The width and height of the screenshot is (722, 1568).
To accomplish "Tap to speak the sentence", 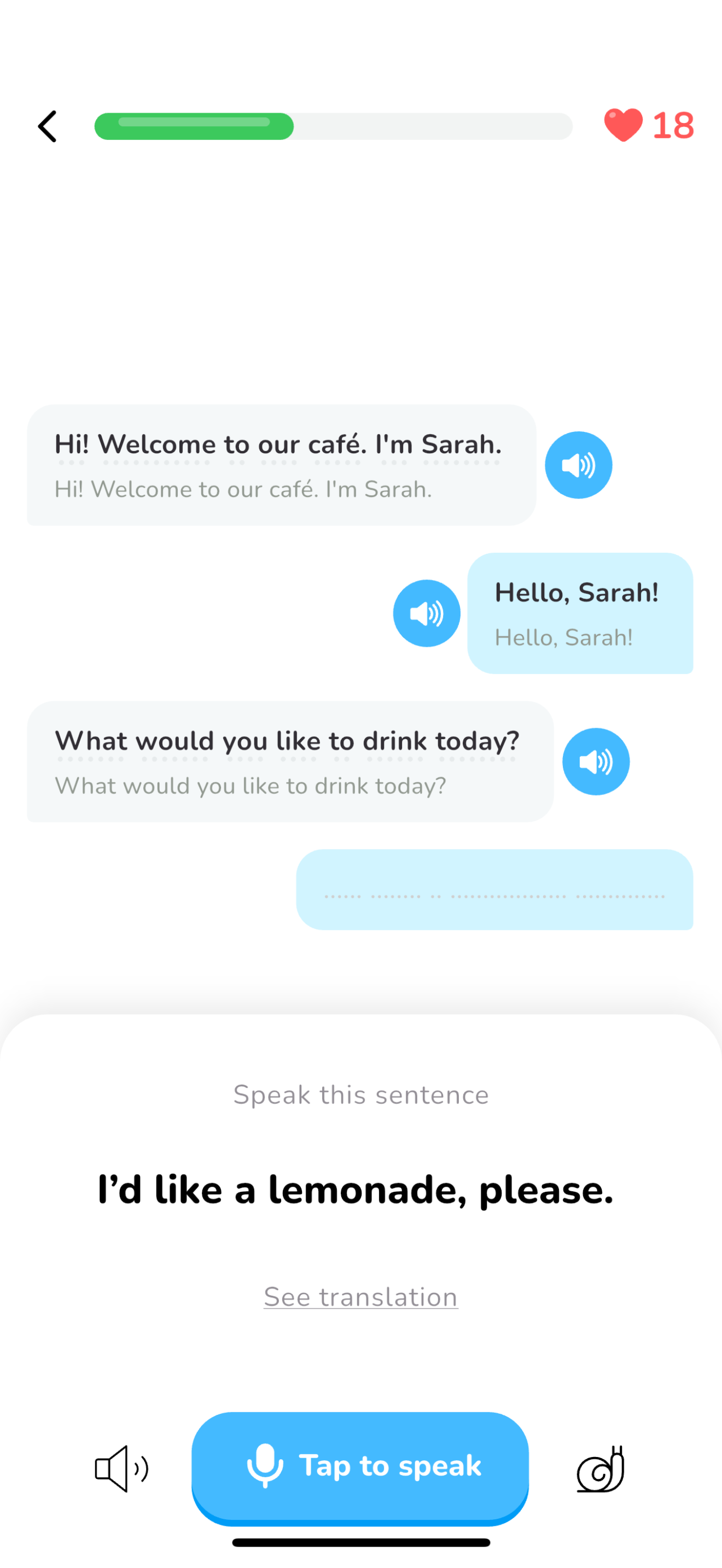I will click(360, 1466).
